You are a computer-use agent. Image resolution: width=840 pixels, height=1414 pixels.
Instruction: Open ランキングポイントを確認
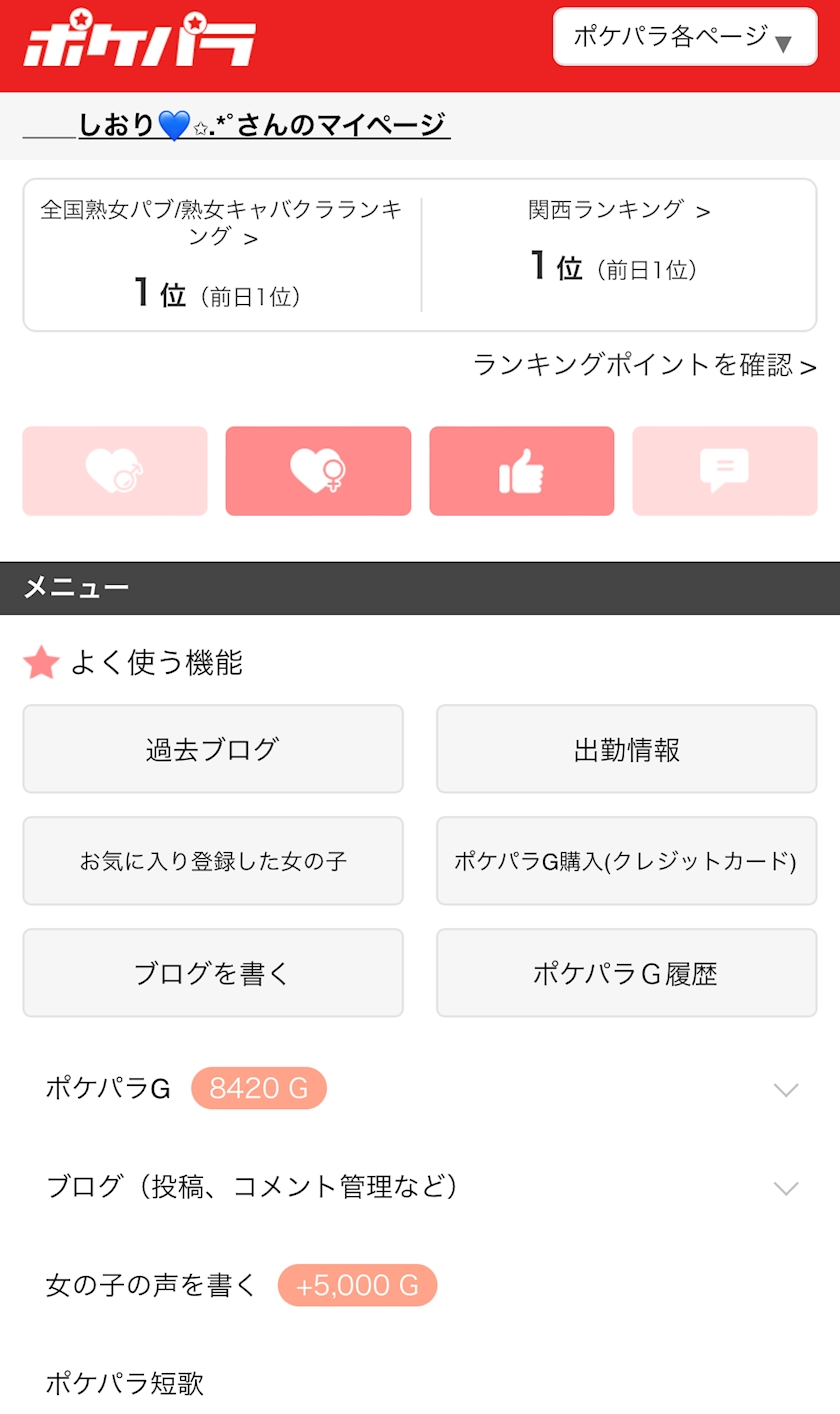[644, 365]
